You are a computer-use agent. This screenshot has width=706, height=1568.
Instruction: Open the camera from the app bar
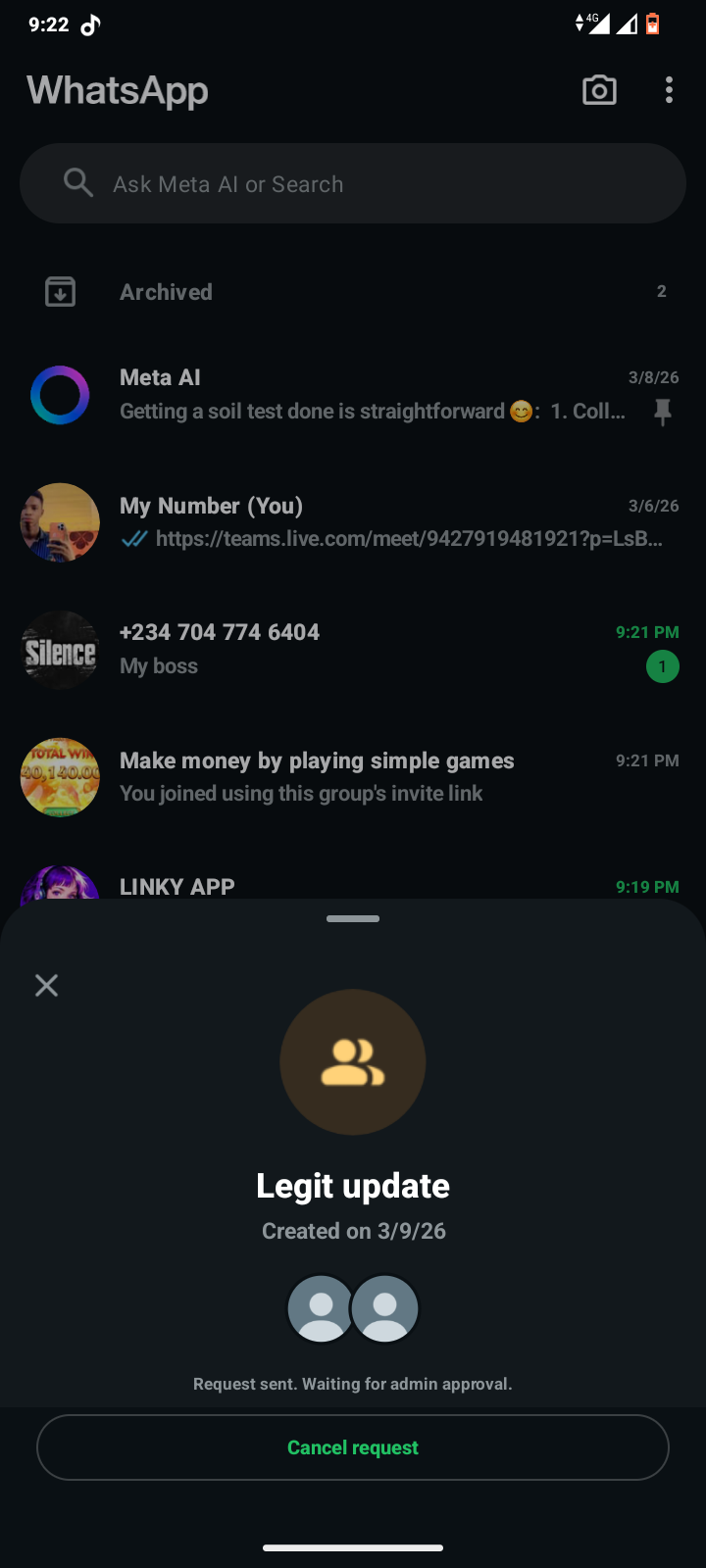point(599,91)
